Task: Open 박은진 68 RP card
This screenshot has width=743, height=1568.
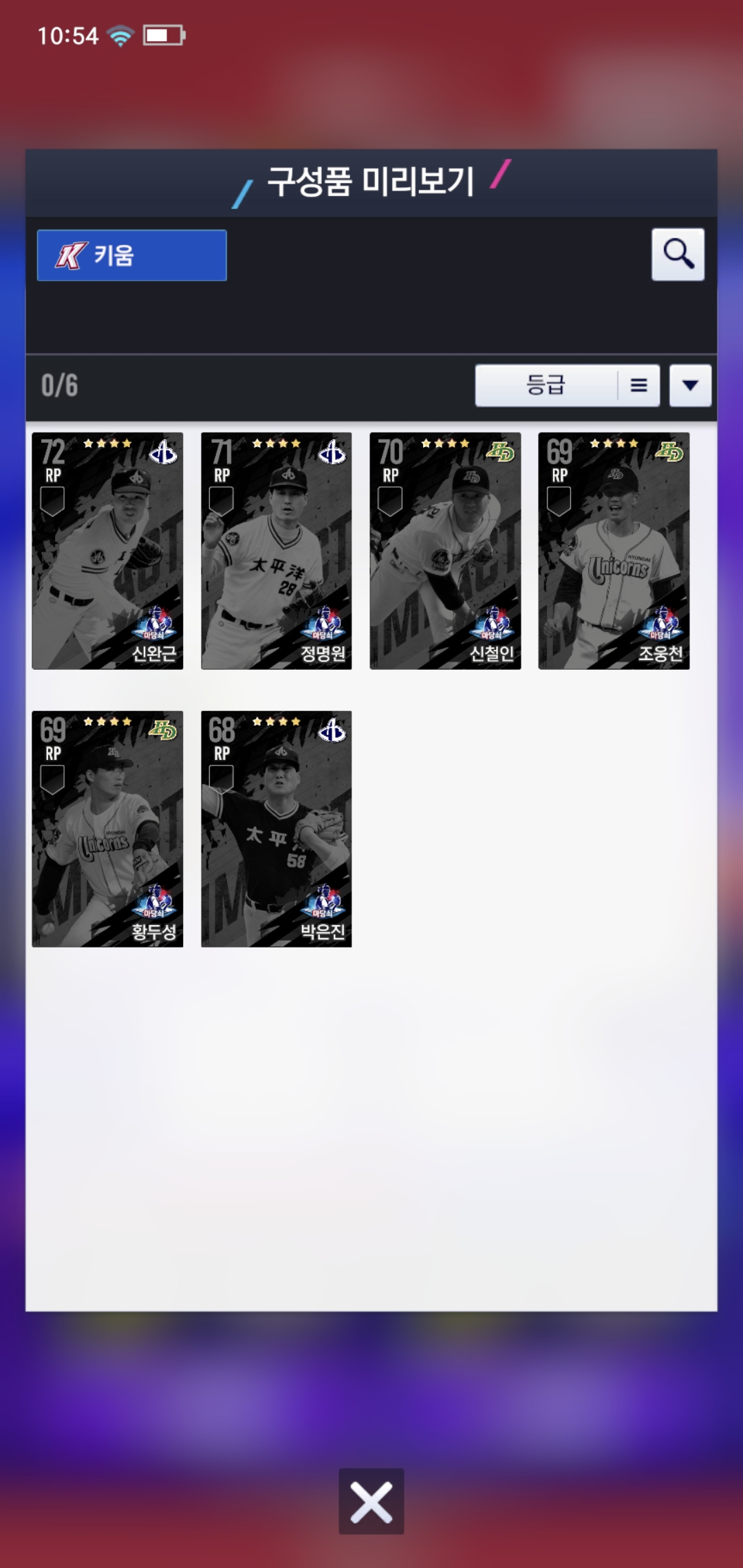Action: pos(276,829)
